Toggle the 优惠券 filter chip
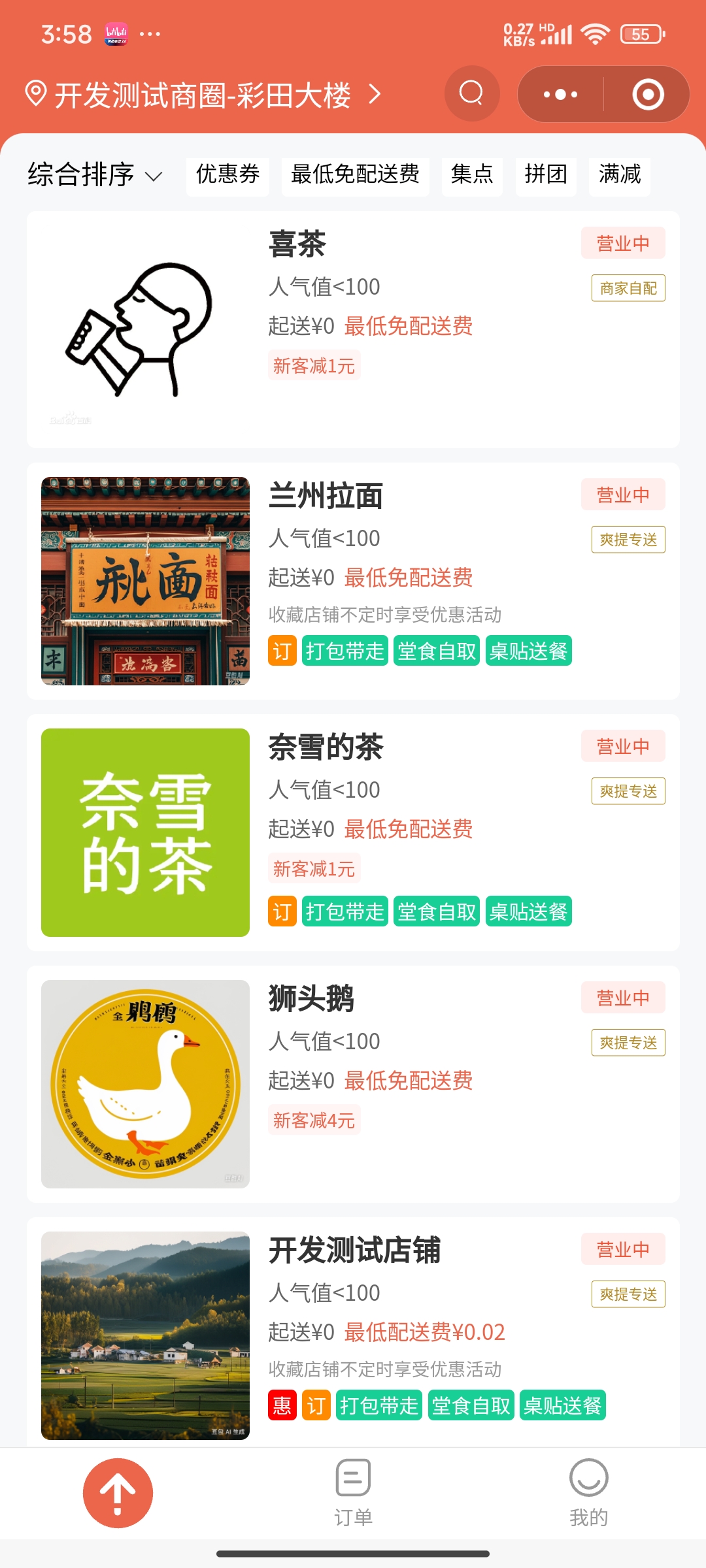The image size is (706, 1568). [x=227, y=176]
